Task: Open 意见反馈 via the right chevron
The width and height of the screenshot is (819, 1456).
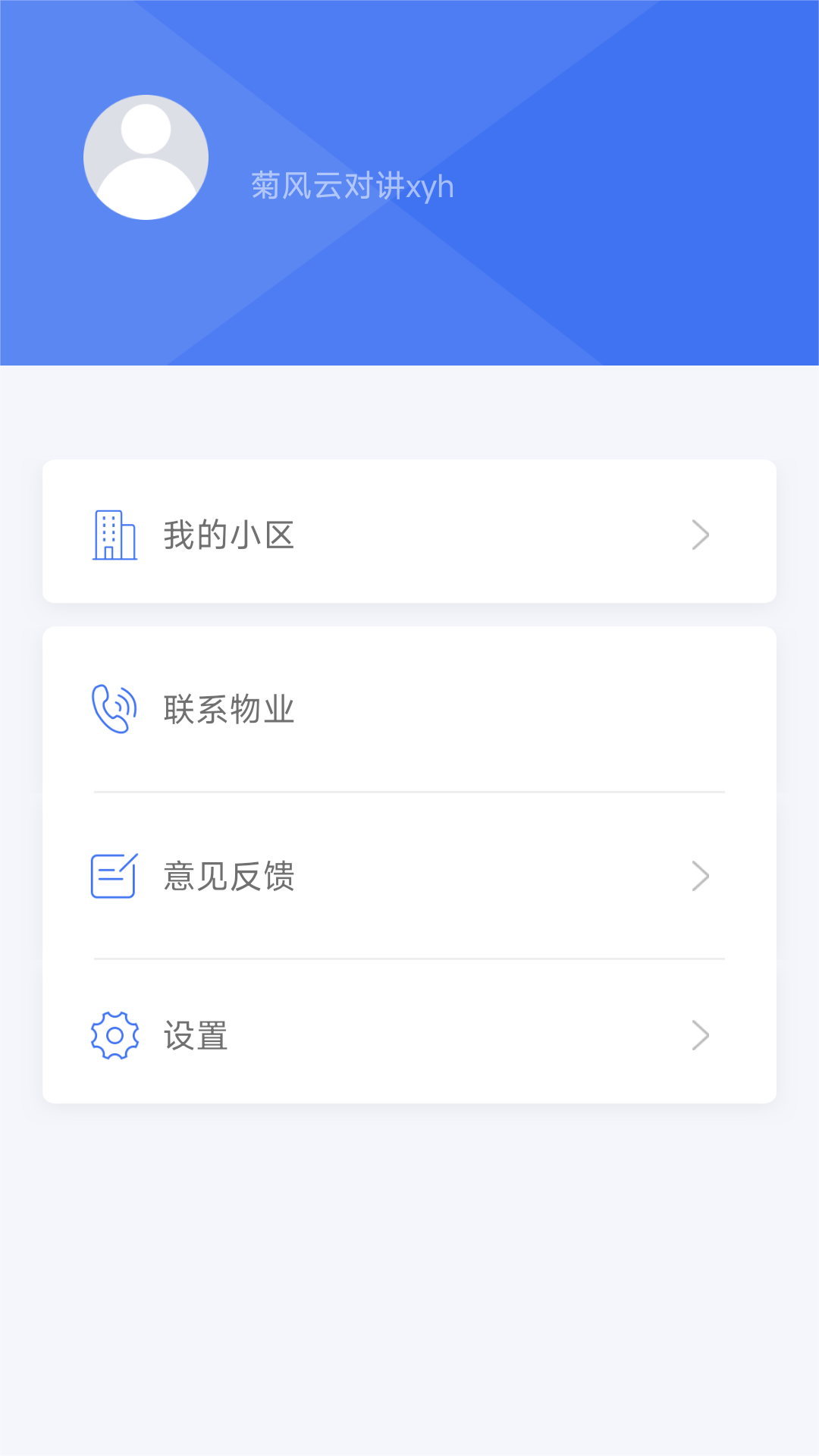Action: pos(701,877)
